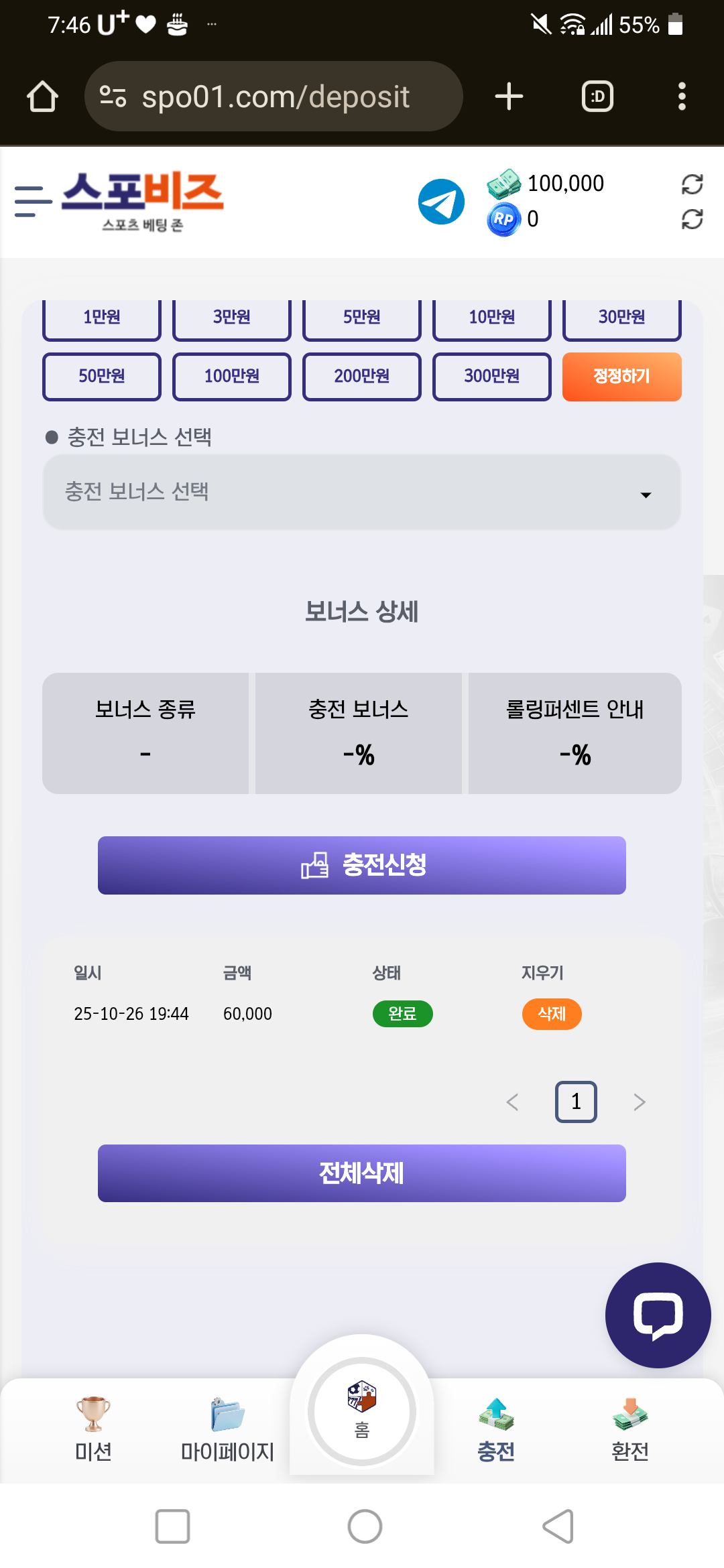
Task: Delete the 60,000 deposit record
Action: tap(551, 1014)
